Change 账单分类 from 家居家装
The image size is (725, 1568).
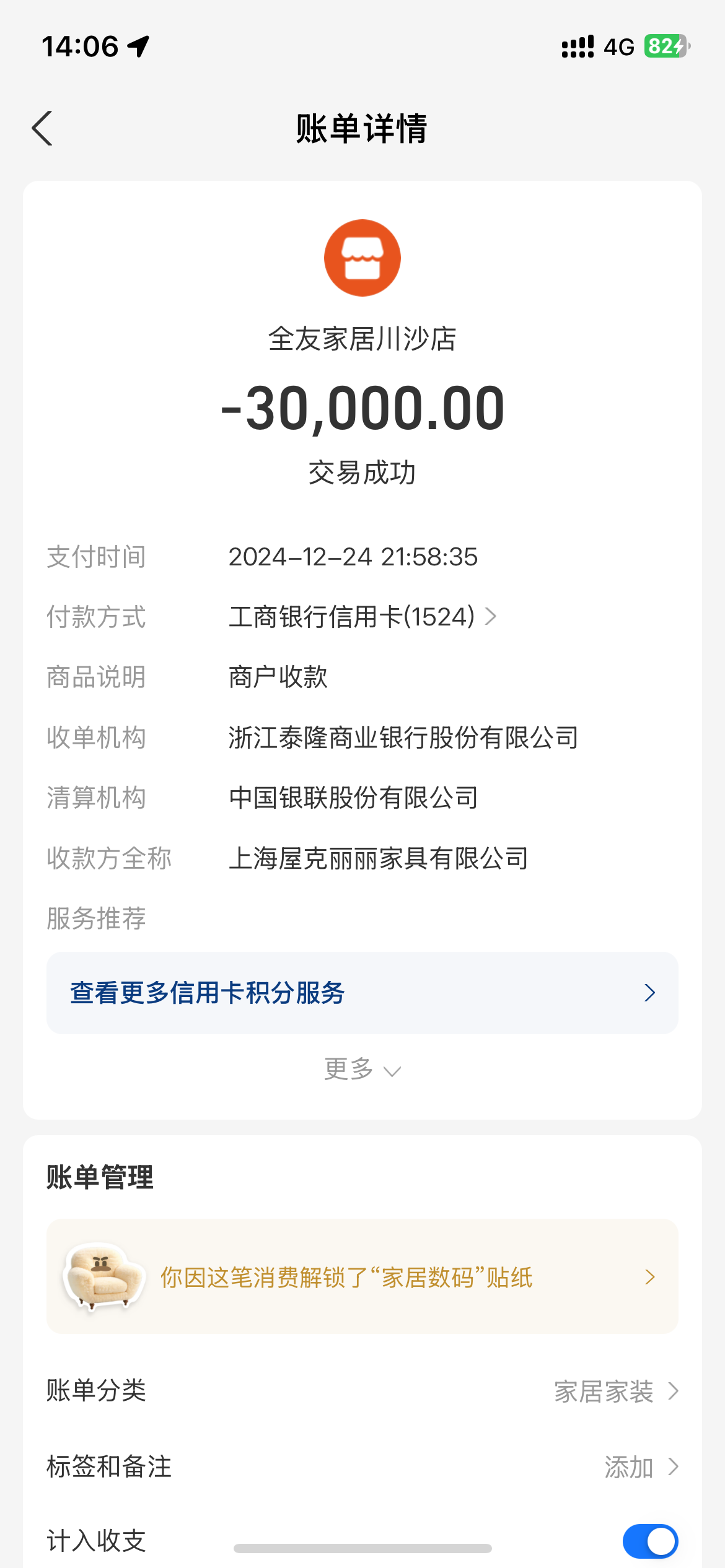point(615,1392)
